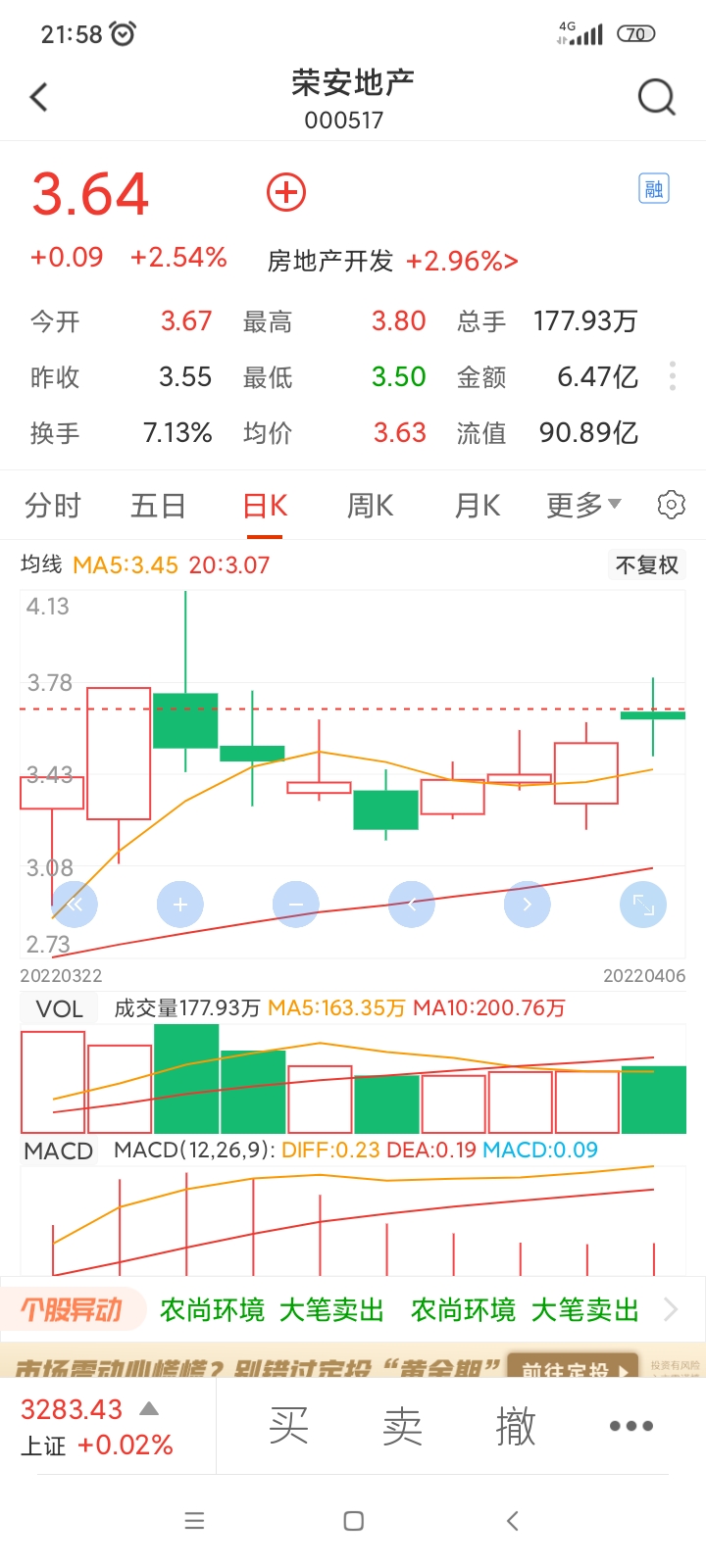Change the 不复权 adjustment option

click(x=646, y=565)
